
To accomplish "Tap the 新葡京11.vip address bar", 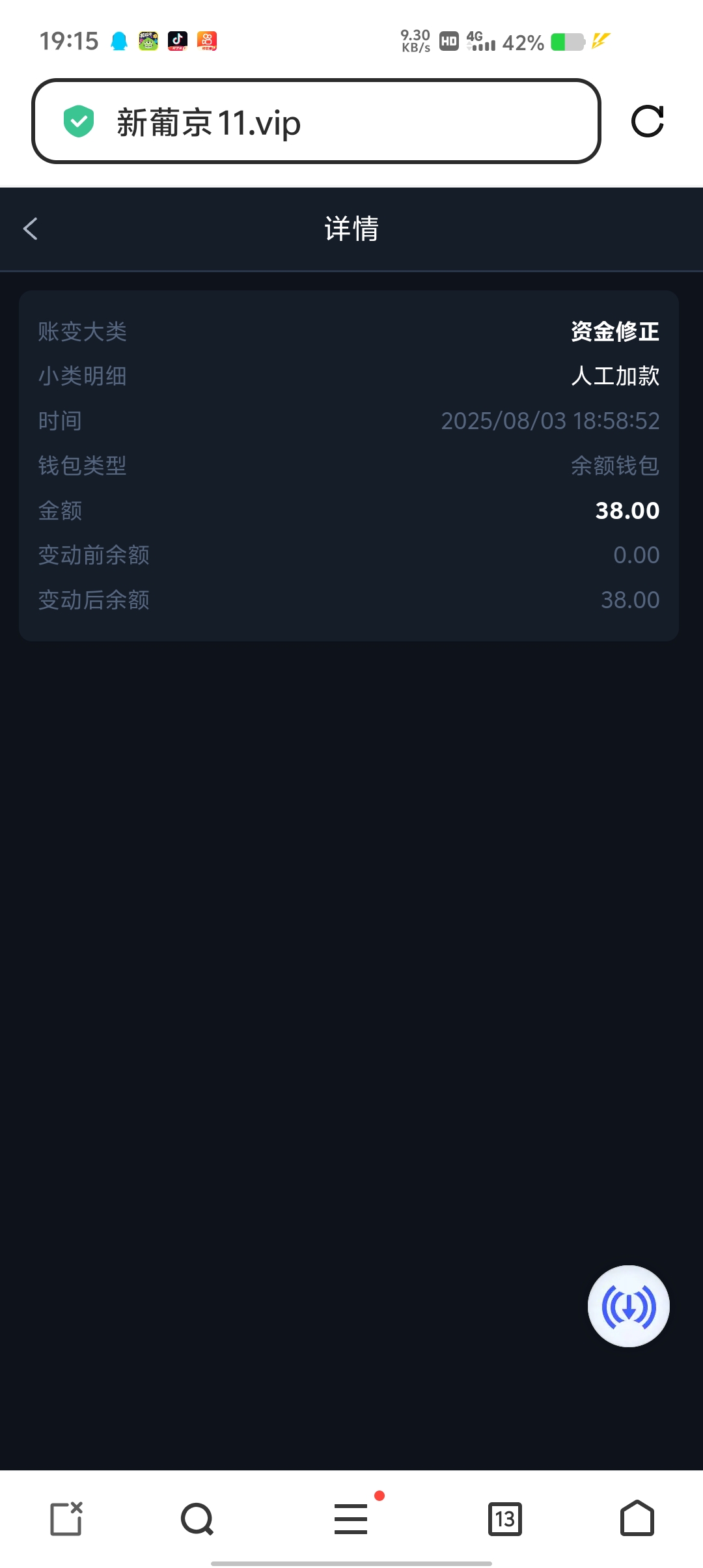I will 316,121.
